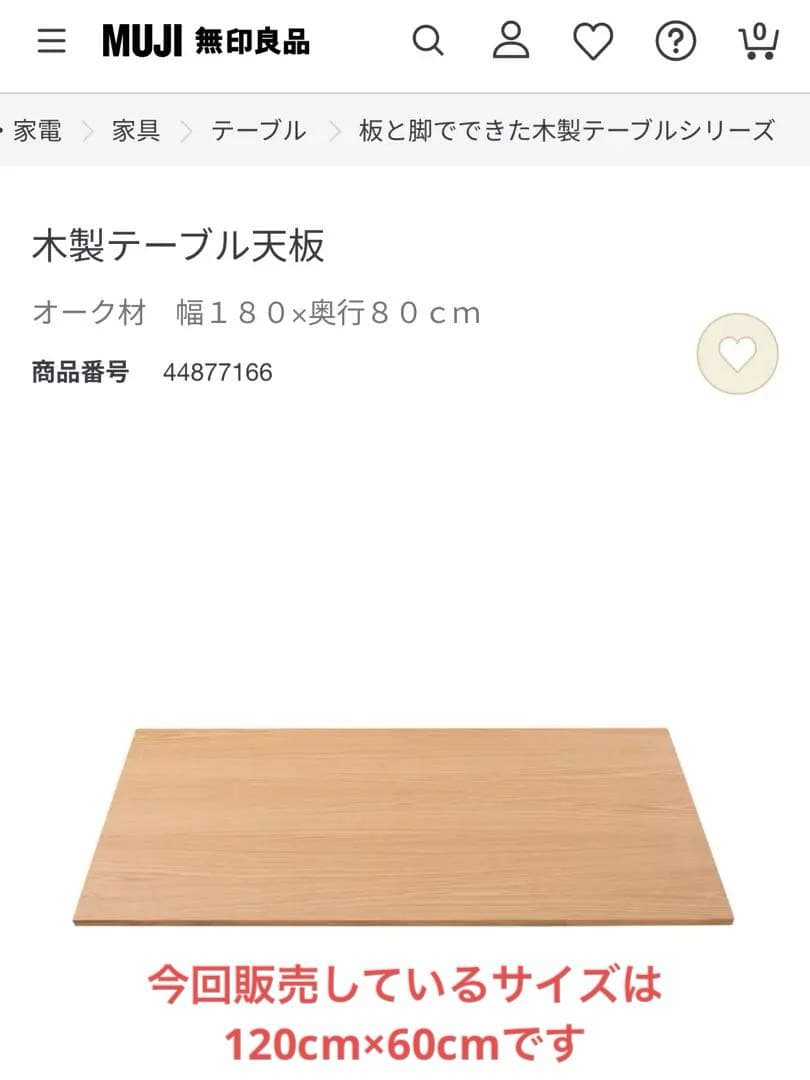Viewport: 810px width, 1080px height.
Task: Expand the breadcrumb chevron after 家具
Action: [186, 130]
